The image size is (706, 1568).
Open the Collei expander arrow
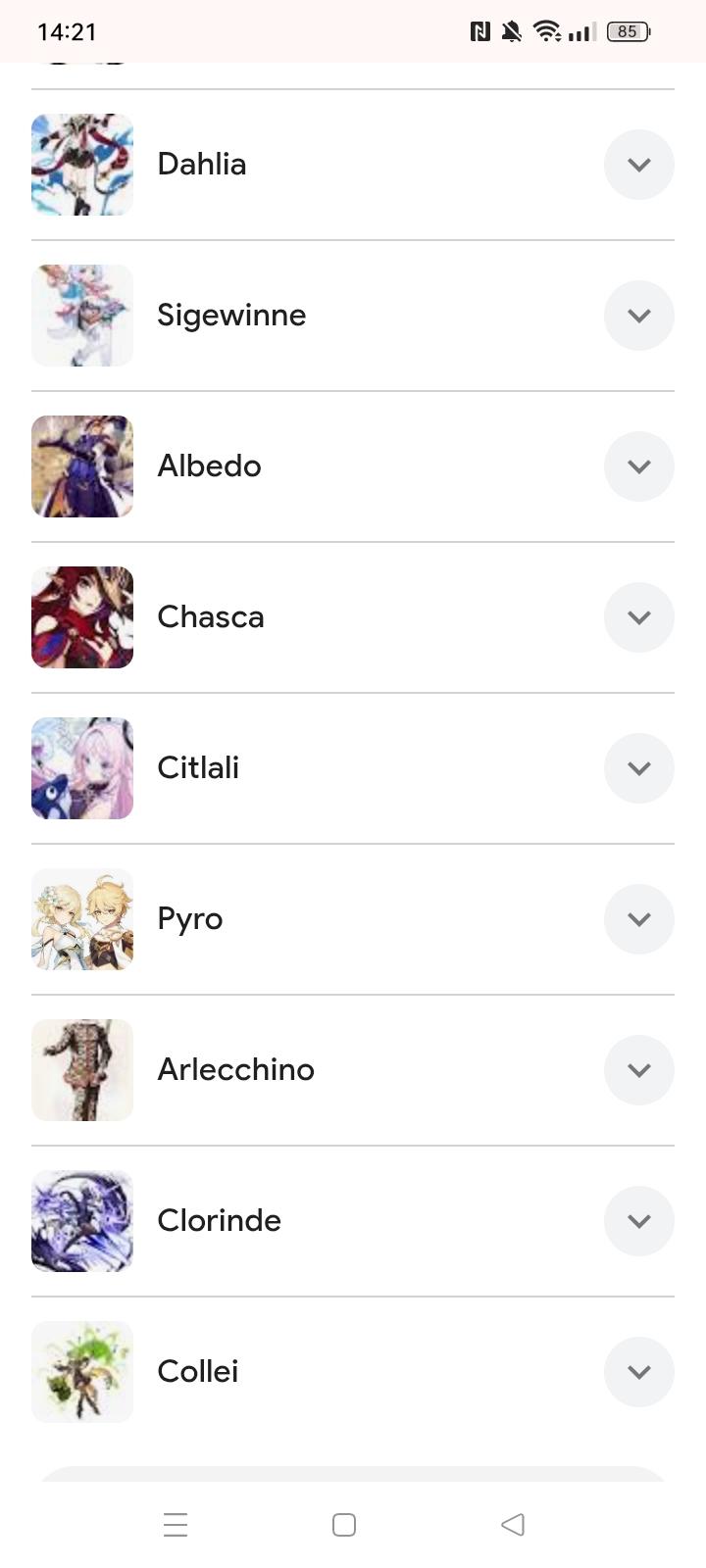638,1372
